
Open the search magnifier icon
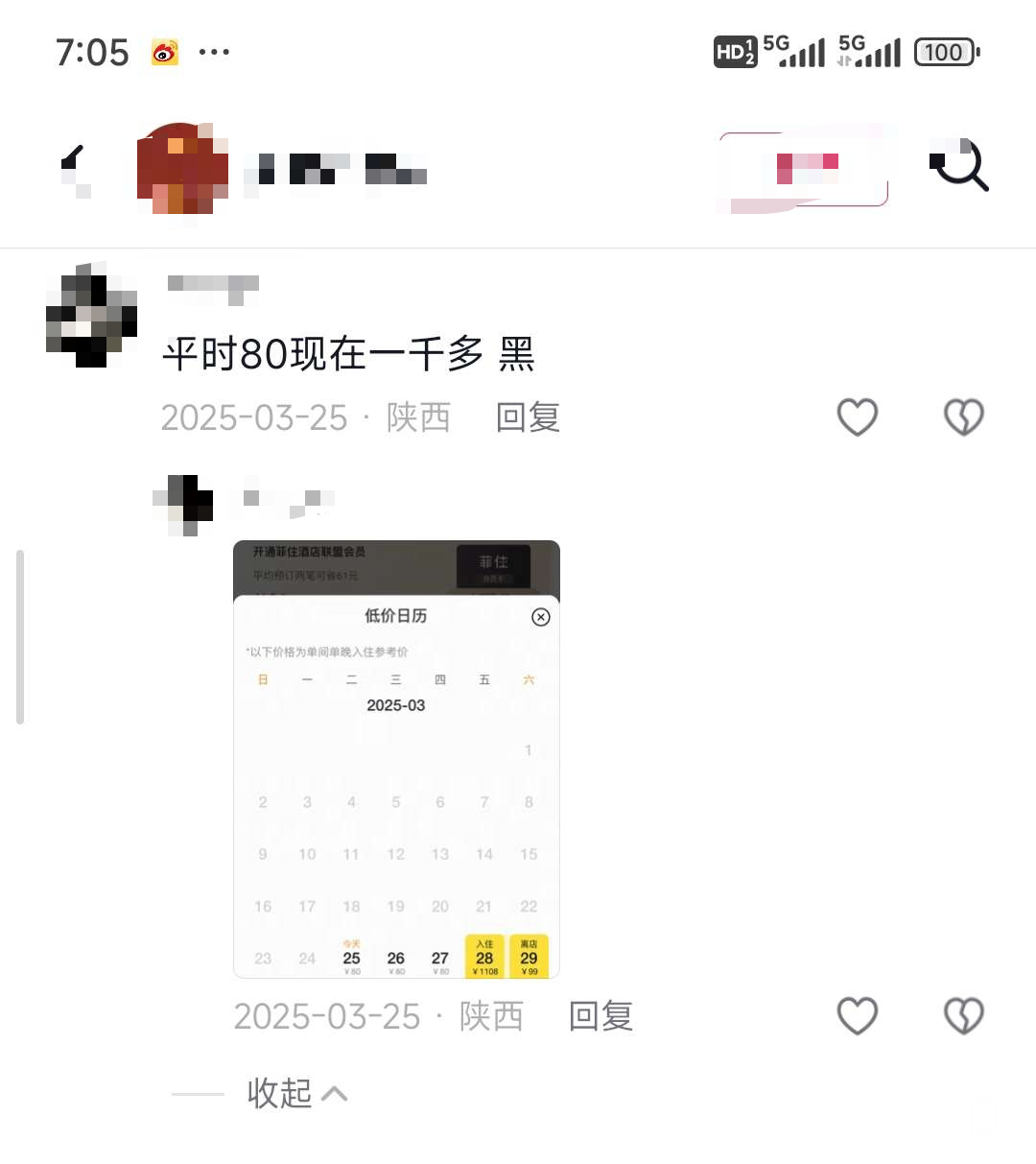pos(959,166)
